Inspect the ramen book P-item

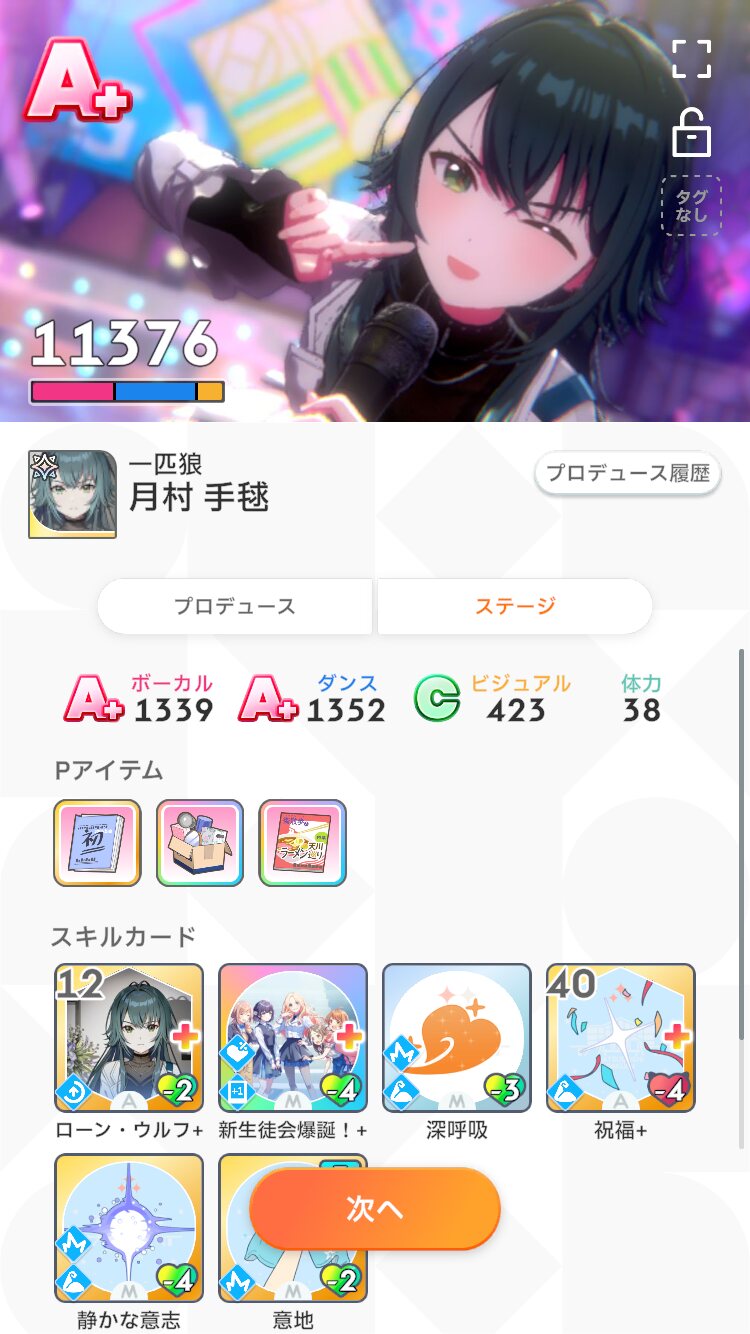pyautogui.click(x=303, y=843)
